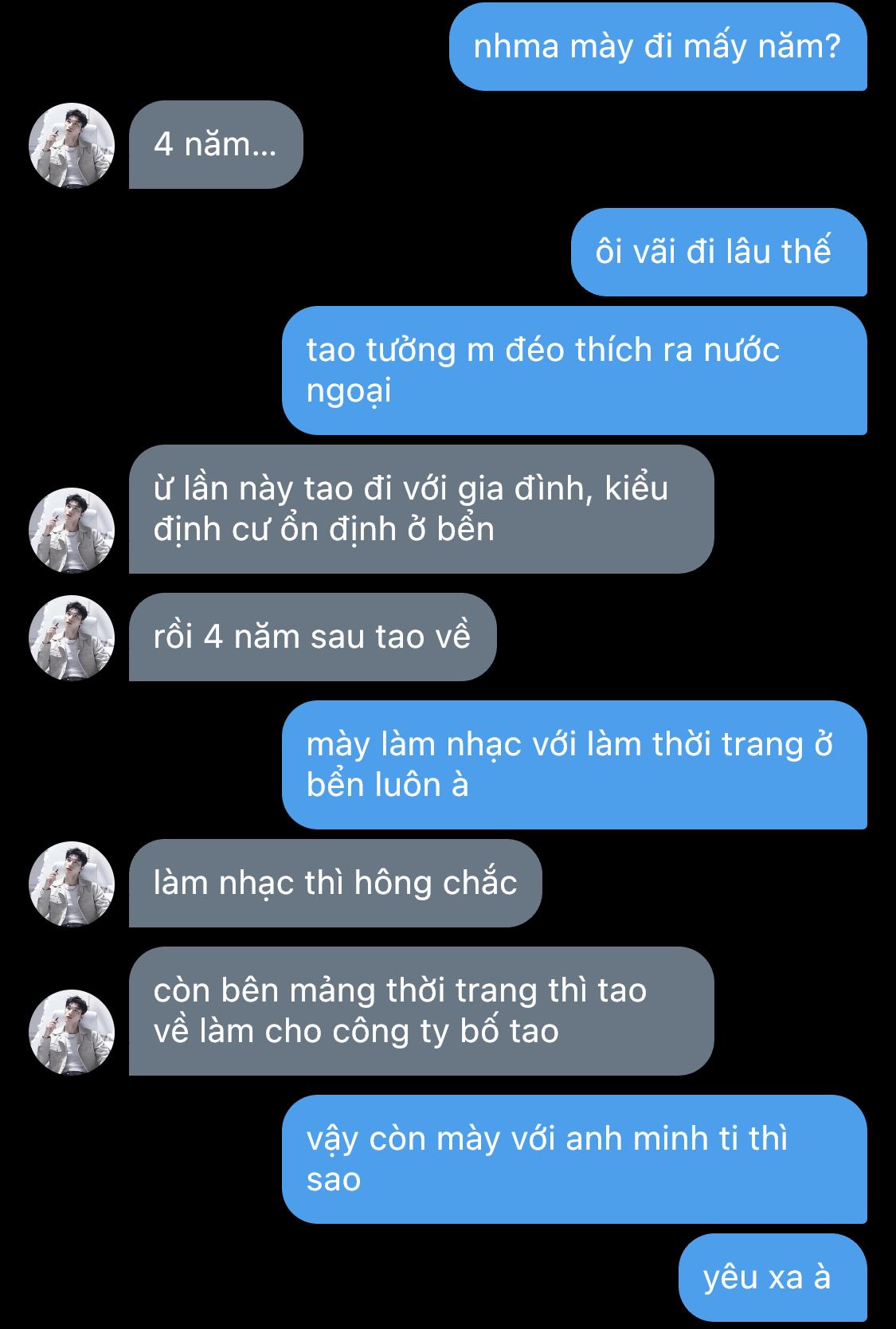This screenshot has height=1329, width=896.
Task: Open sender's avatar beside "4 năm..." message
Action: click(72, 146)
